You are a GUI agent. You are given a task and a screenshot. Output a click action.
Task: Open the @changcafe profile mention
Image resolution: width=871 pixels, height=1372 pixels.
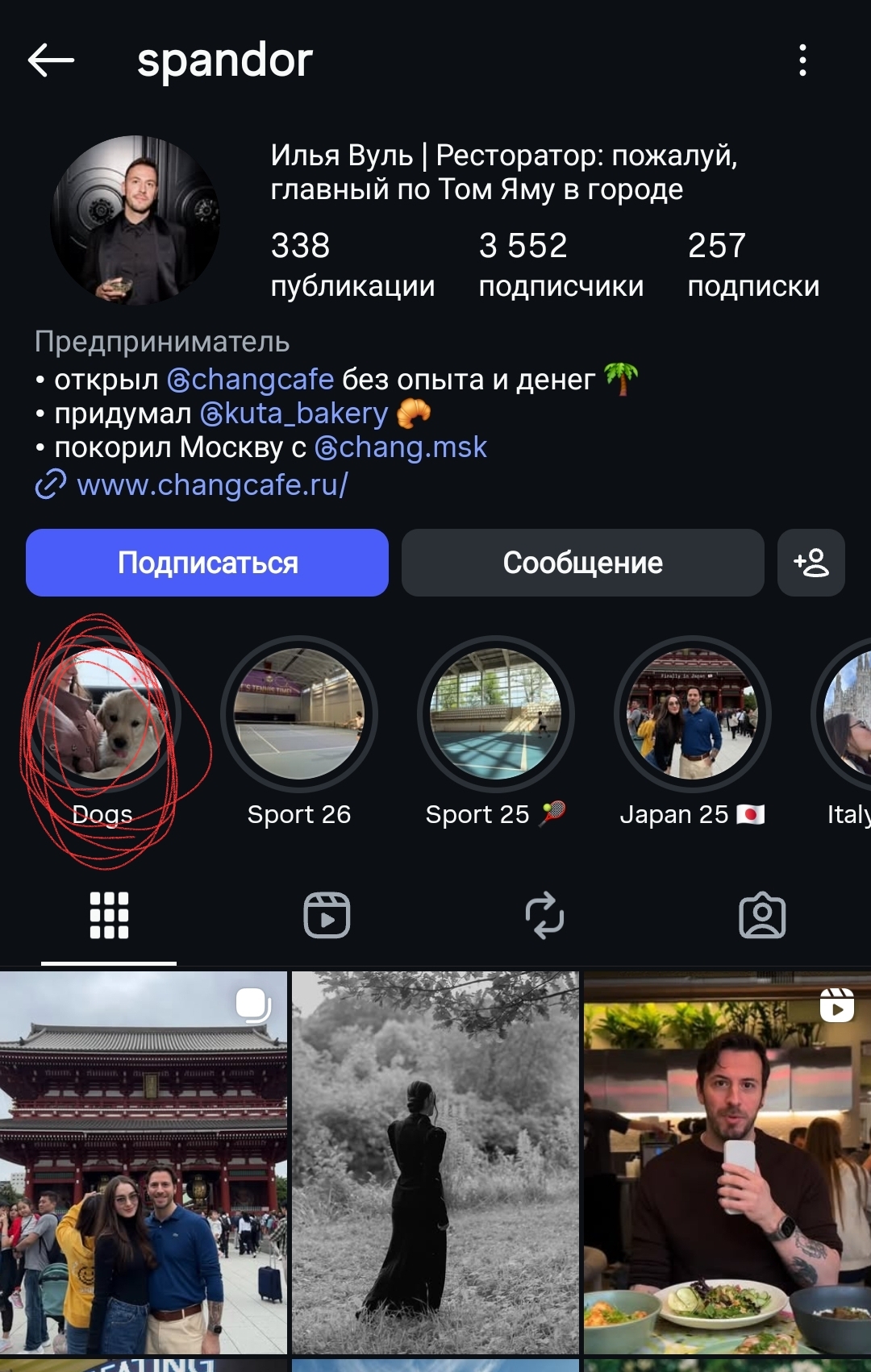tap(250, 379)
